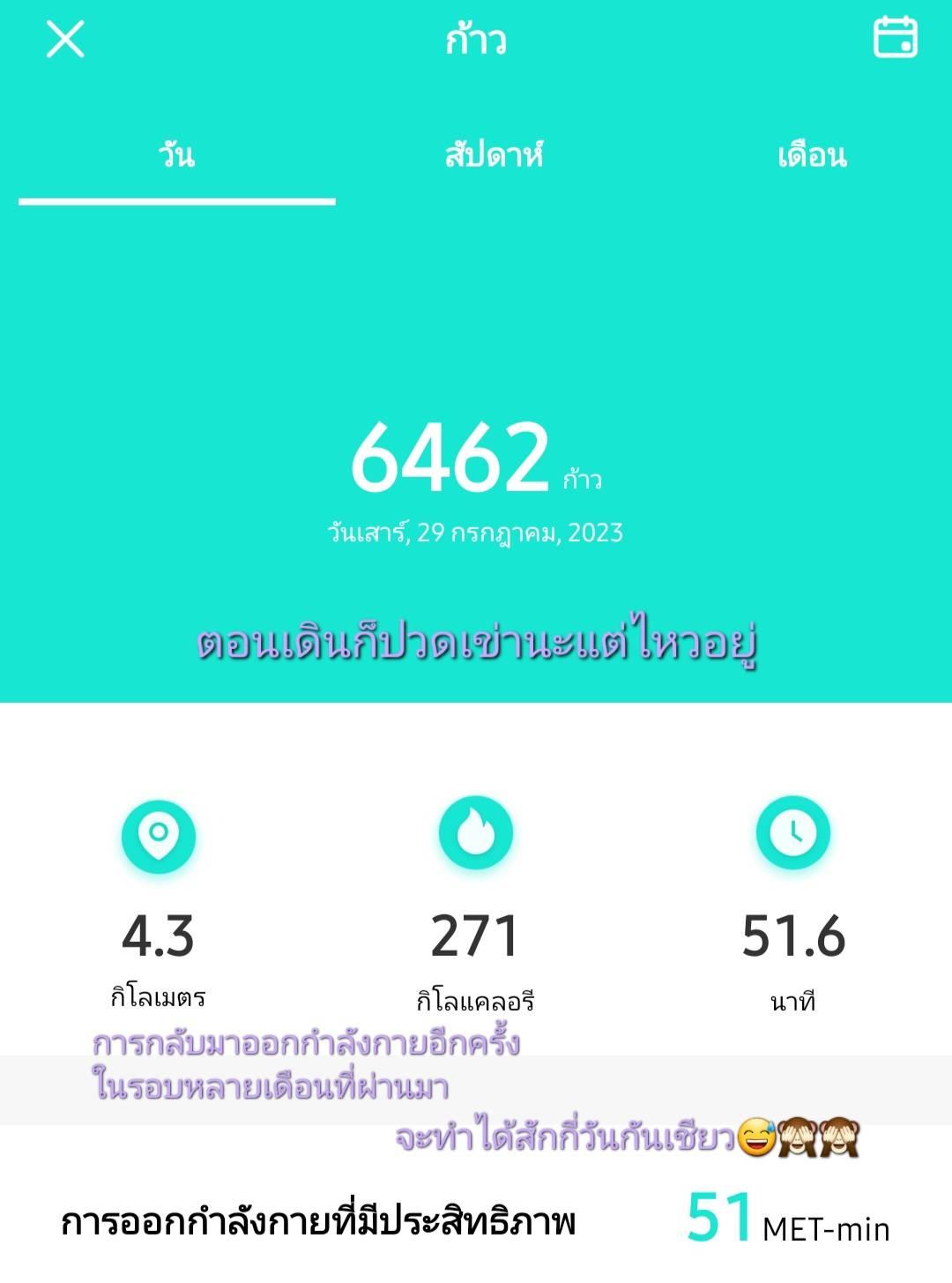This screenshot has height=1283, width=952.
Task: Open the calendar date picker
Action: click(x=895, y=39)
